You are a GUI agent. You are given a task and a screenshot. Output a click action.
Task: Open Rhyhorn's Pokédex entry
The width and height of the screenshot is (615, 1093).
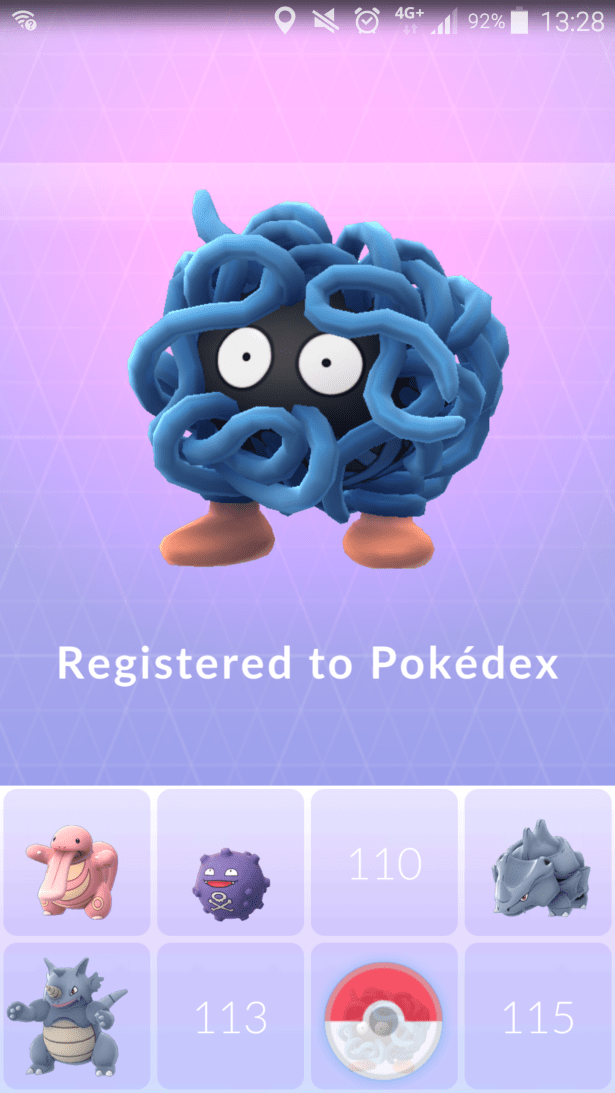coord(539,862)
